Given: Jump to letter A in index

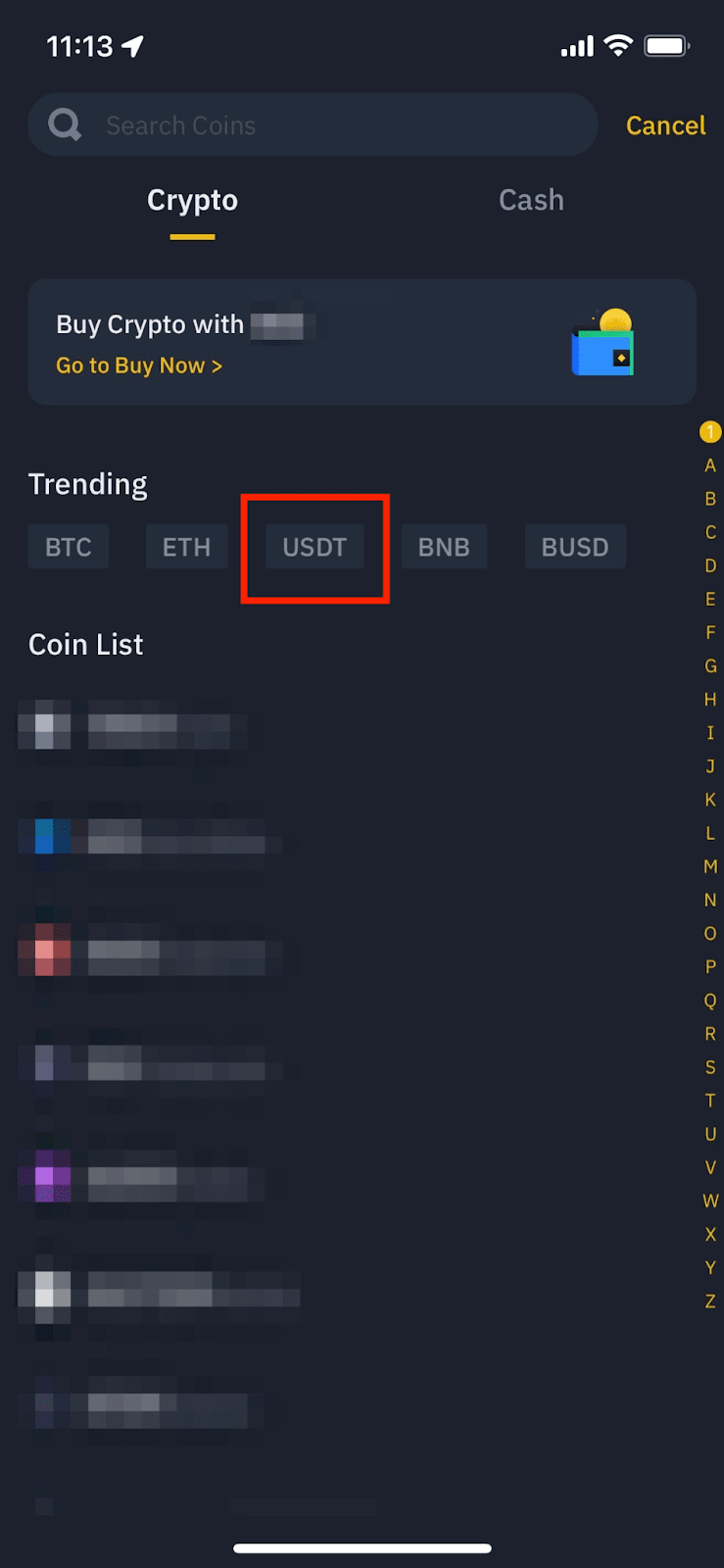Looking at the screenshot, I should tap(710, 465).
